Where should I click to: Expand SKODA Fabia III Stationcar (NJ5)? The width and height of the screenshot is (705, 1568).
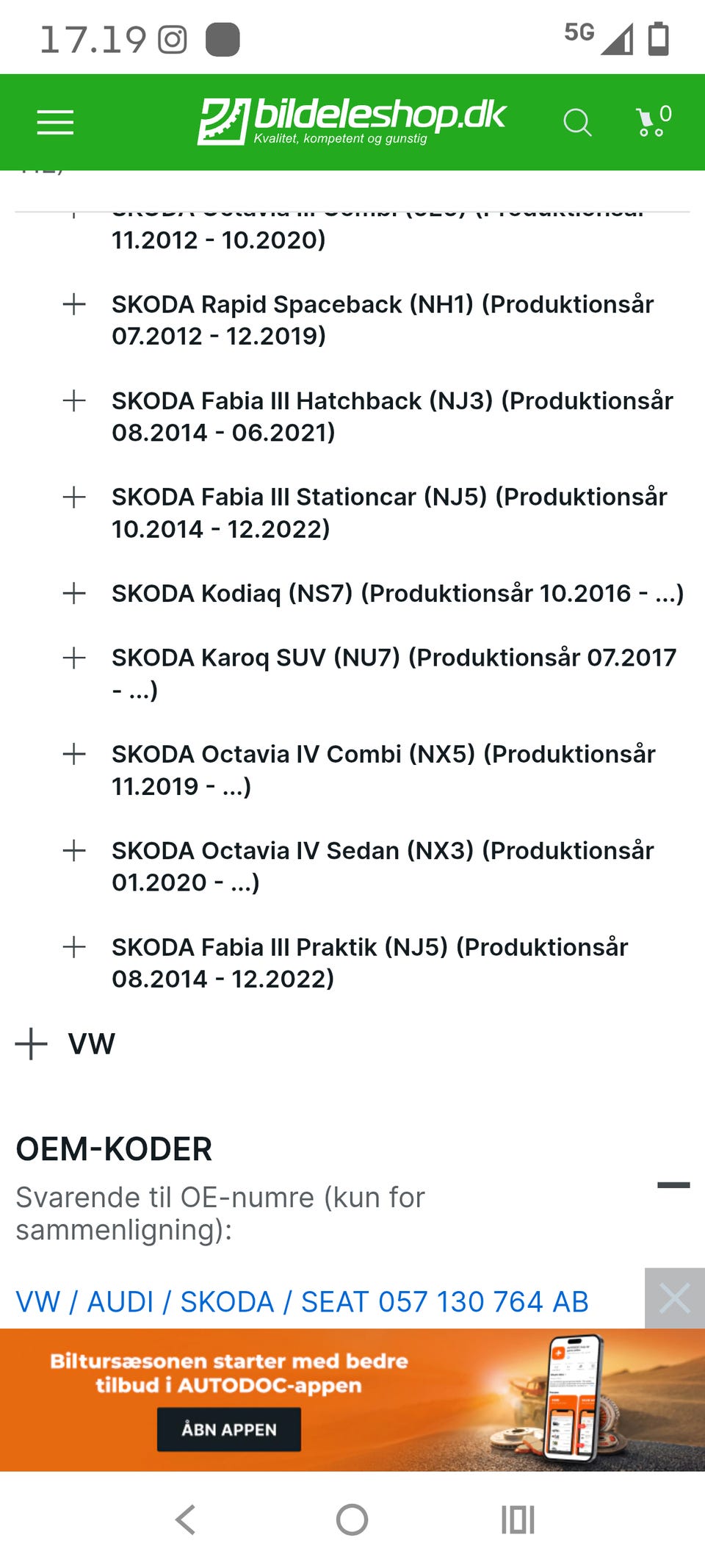click(x=74, y=497)
